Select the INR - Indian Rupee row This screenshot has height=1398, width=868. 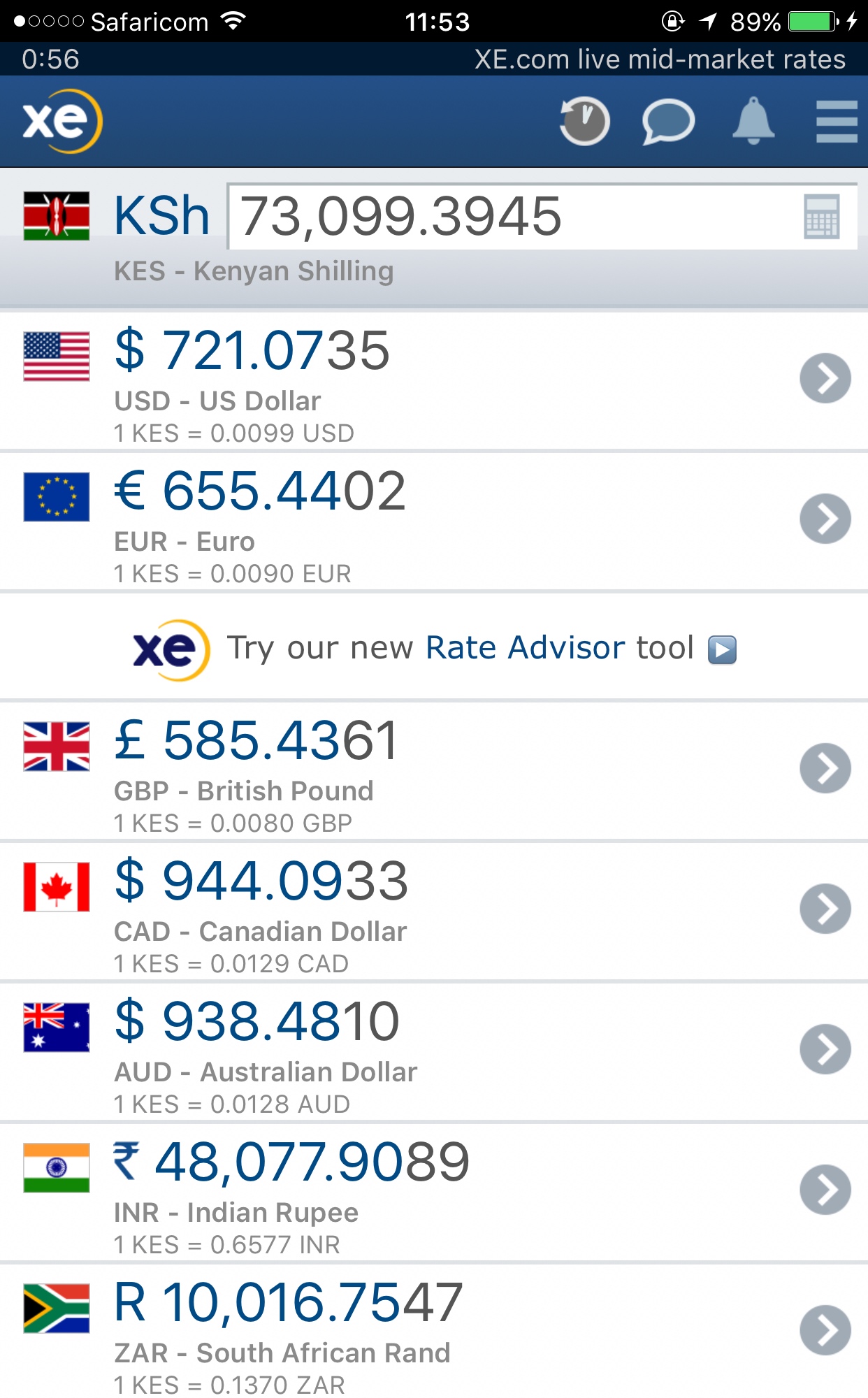(x=433, y=1191)
